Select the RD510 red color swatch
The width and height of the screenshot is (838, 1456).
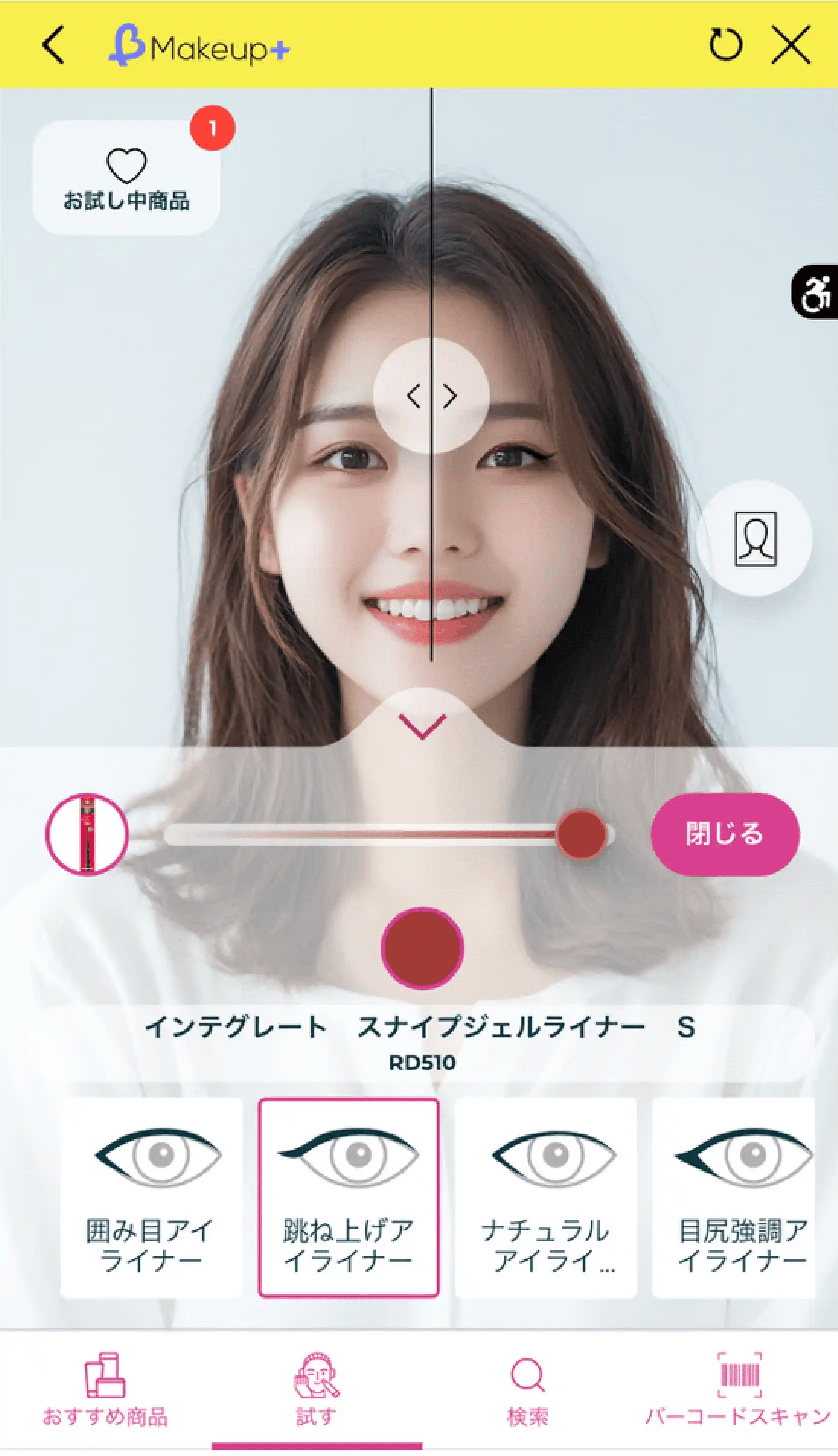point(422,948)
